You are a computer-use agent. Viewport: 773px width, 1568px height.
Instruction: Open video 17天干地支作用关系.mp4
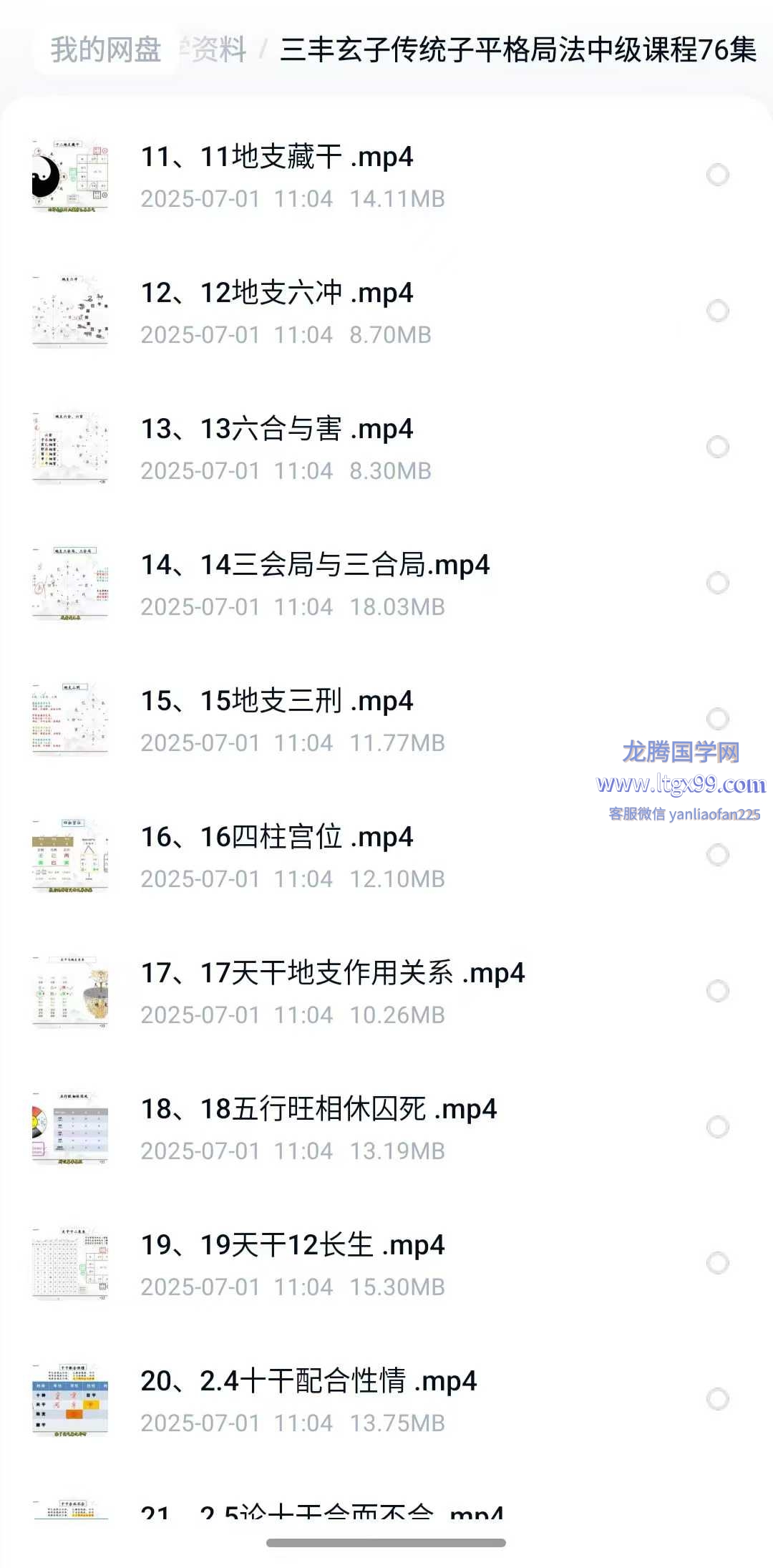(x=333, y=974)
